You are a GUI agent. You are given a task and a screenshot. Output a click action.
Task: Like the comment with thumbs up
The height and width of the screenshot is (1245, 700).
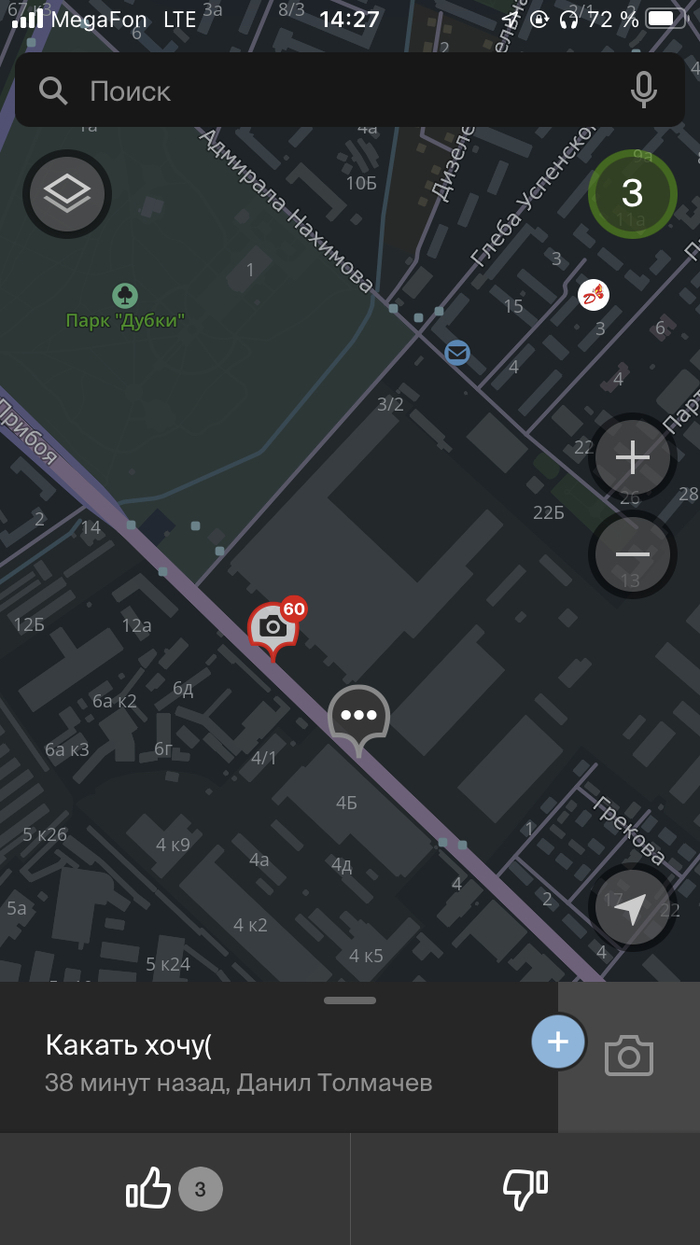pos(150,1189)
